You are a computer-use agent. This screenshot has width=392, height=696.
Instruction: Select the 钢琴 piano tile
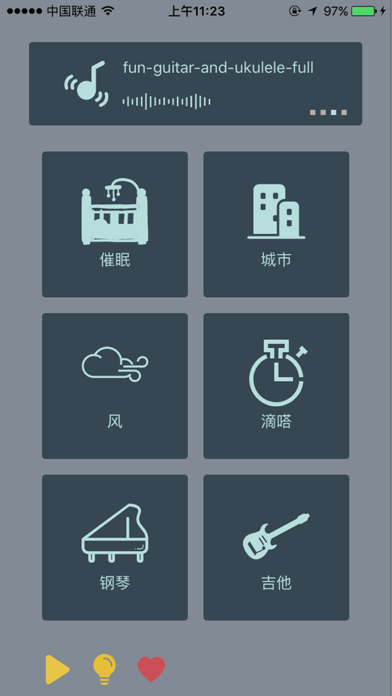click(x=115, y=547)
